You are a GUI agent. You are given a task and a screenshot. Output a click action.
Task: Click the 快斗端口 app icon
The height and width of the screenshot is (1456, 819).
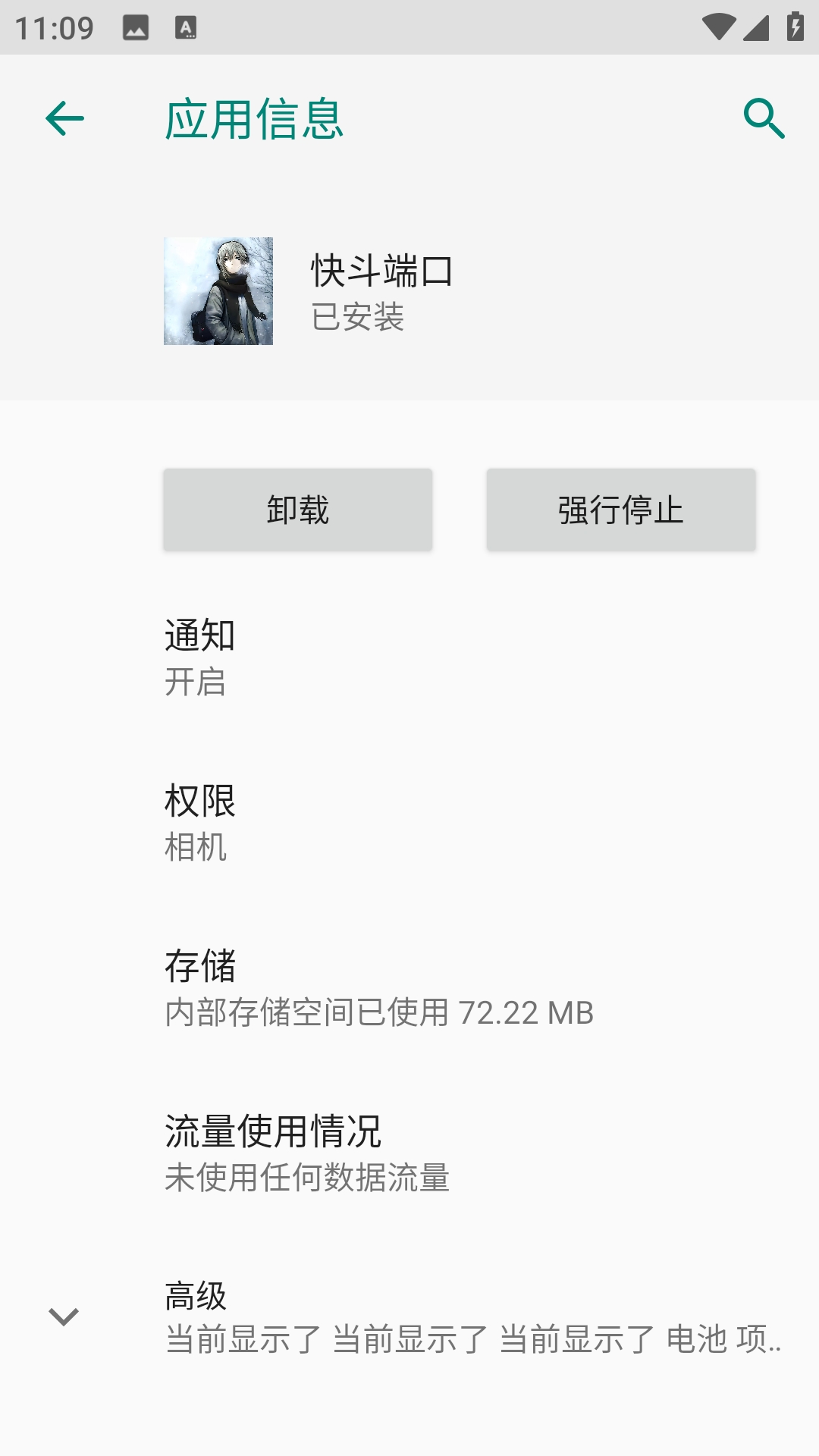tap(218, 292)
